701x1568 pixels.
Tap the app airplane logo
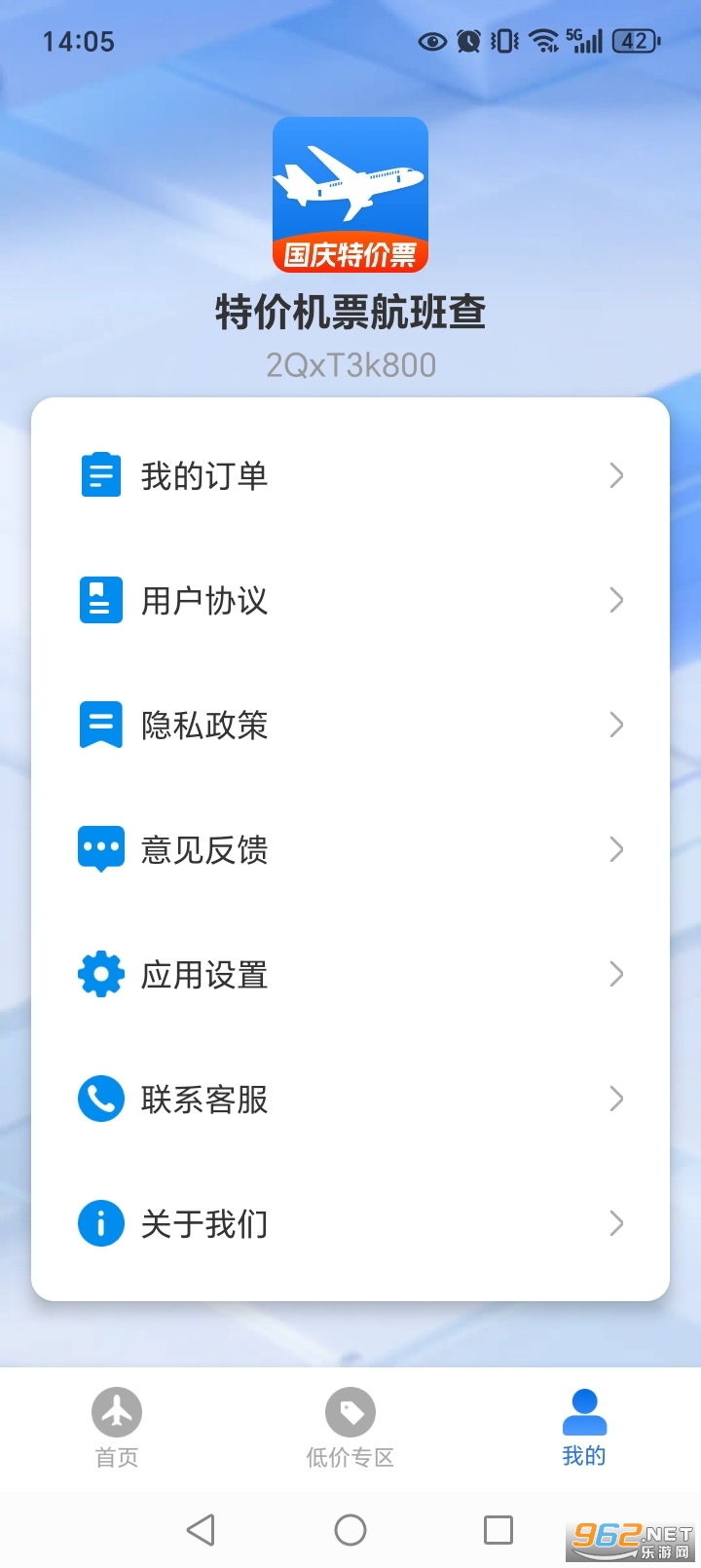350,194
